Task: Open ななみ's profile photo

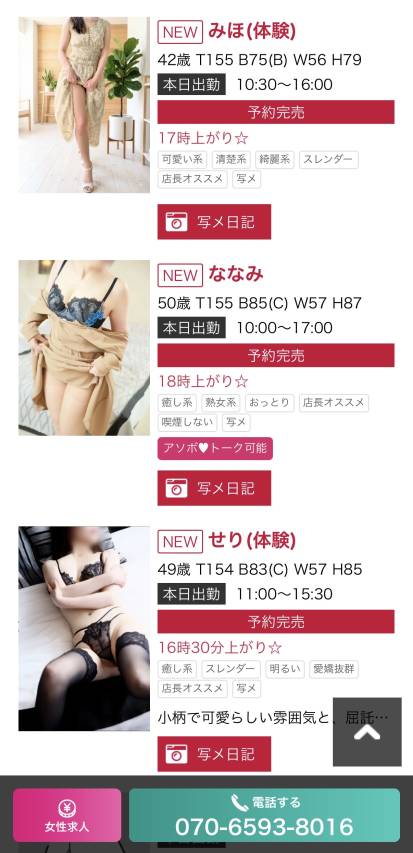Action: (84, 348)
